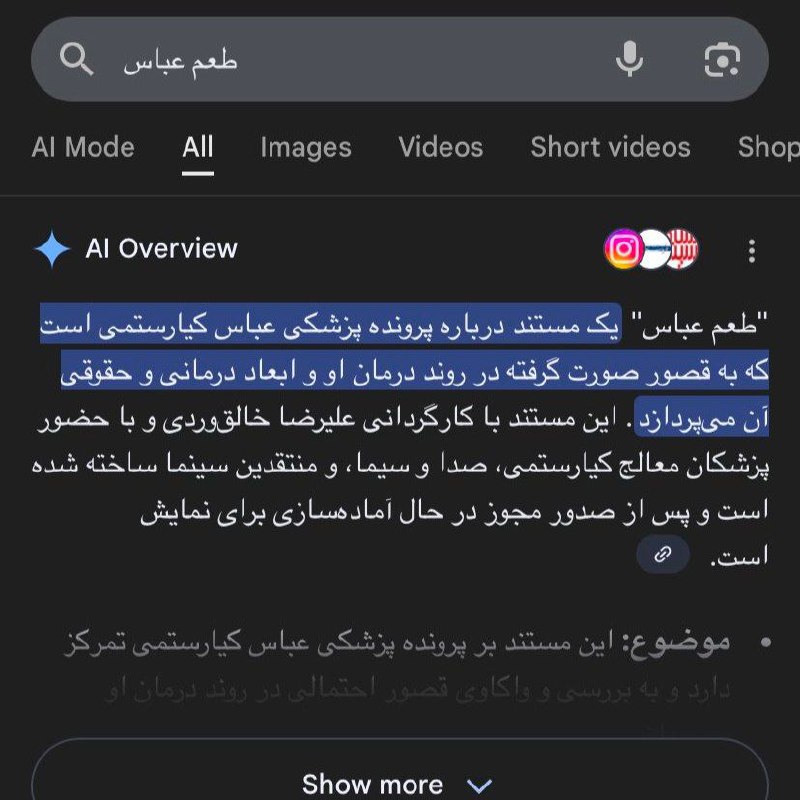Go to the Short videos tab

coord(610,148)
